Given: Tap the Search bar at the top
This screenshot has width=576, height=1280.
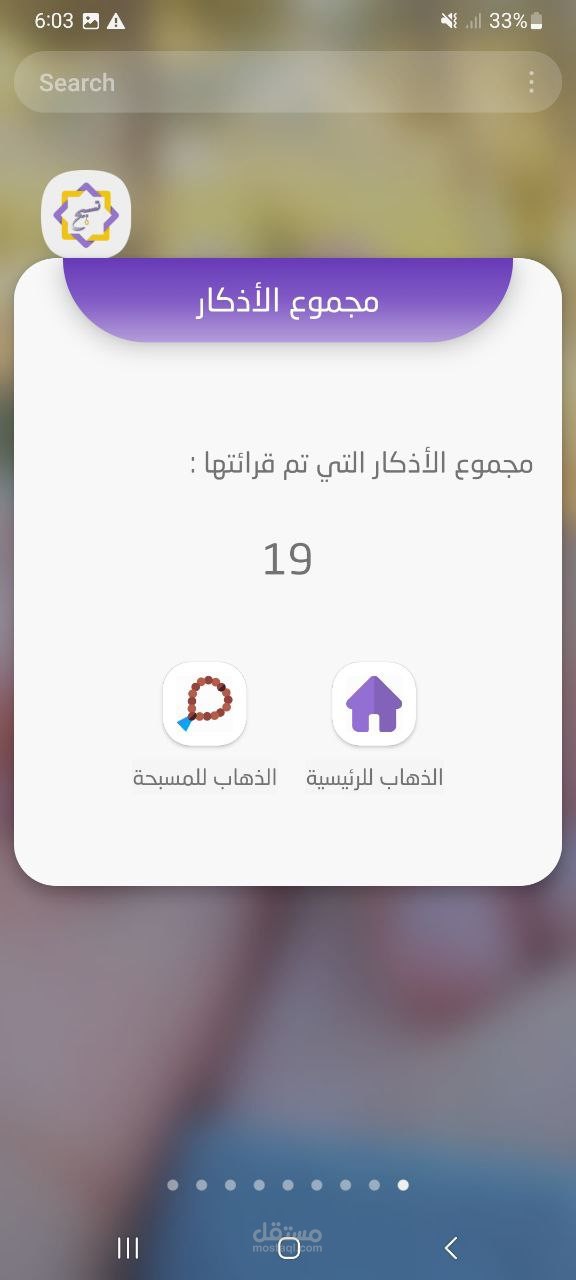Looking at the screenshot, I should (288, 82).
